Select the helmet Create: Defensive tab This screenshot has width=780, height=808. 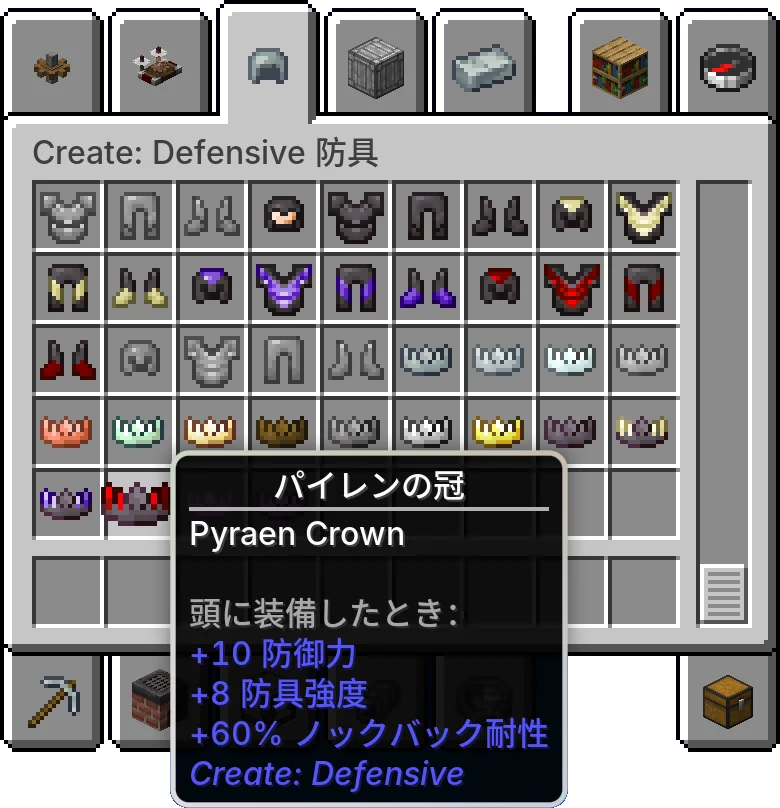(x=268, y=66)
